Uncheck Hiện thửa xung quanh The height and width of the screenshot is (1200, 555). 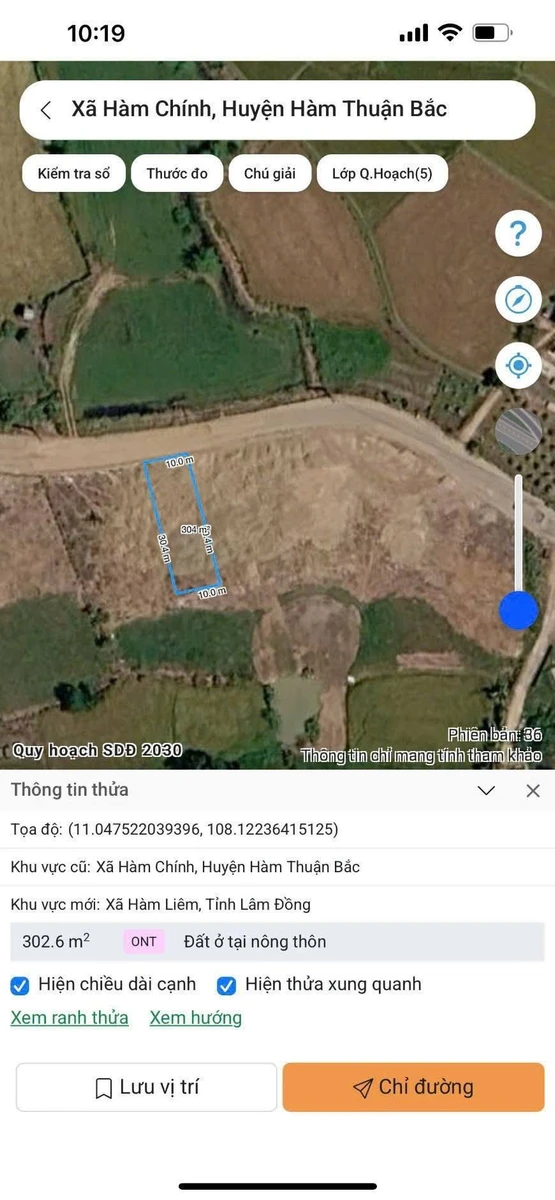(227, 985)
